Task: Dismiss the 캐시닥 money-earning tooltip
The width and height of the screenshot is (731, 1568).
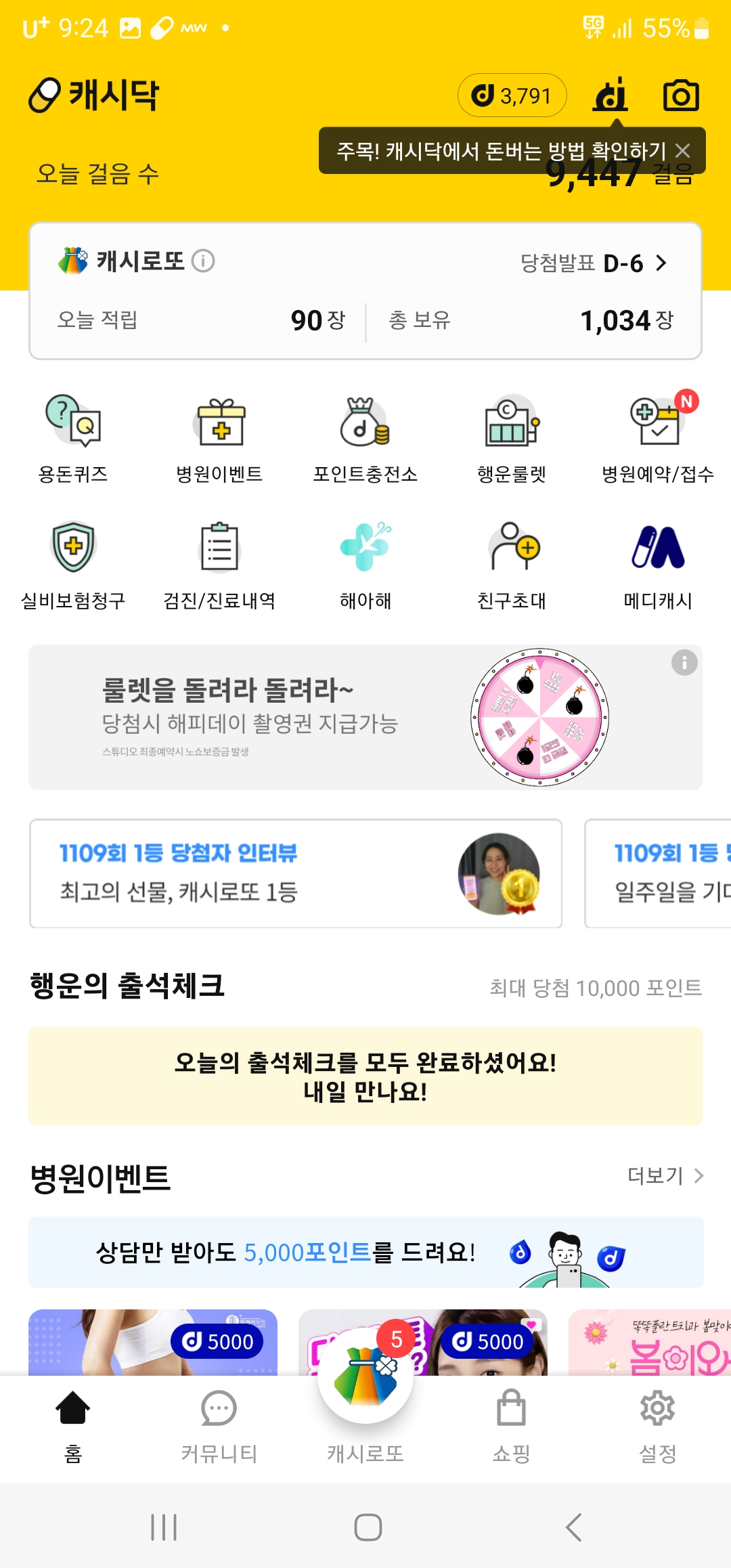Action: (x=684, y=150)
